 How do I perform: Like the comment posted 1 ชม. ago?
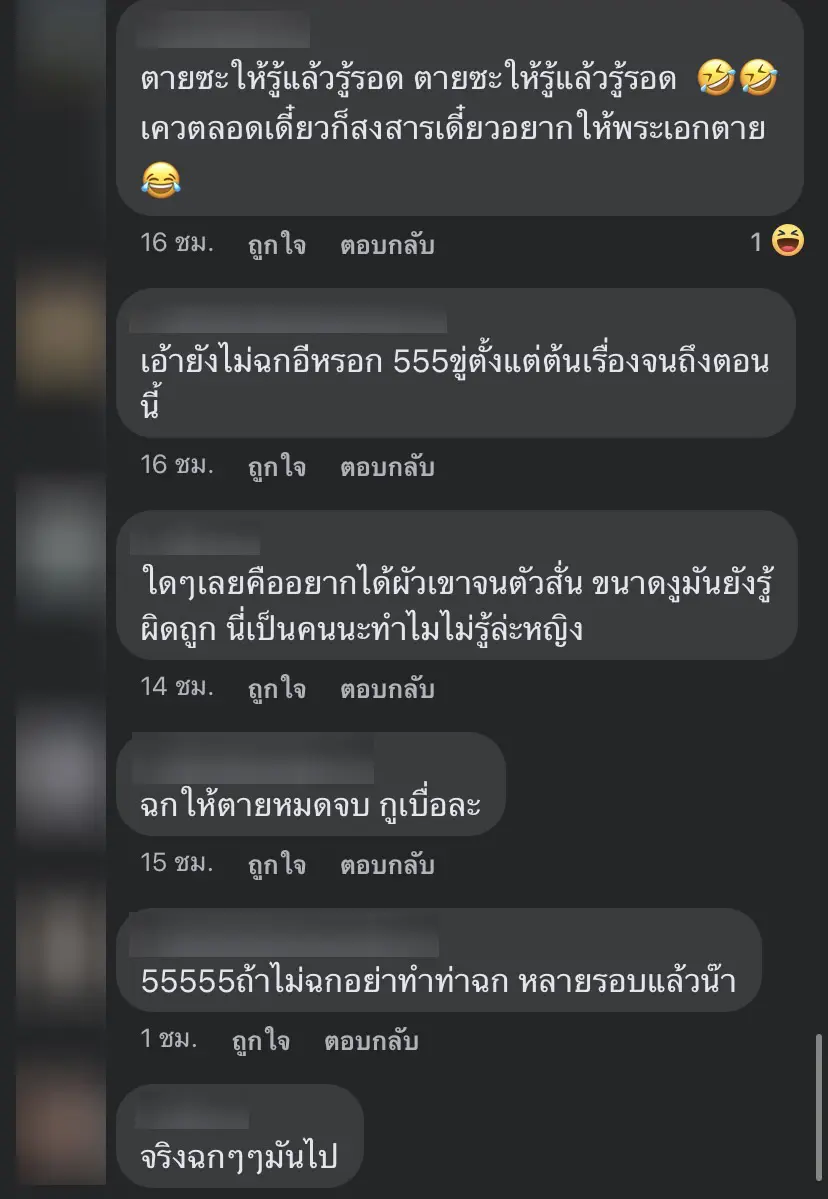(261, 1041)
